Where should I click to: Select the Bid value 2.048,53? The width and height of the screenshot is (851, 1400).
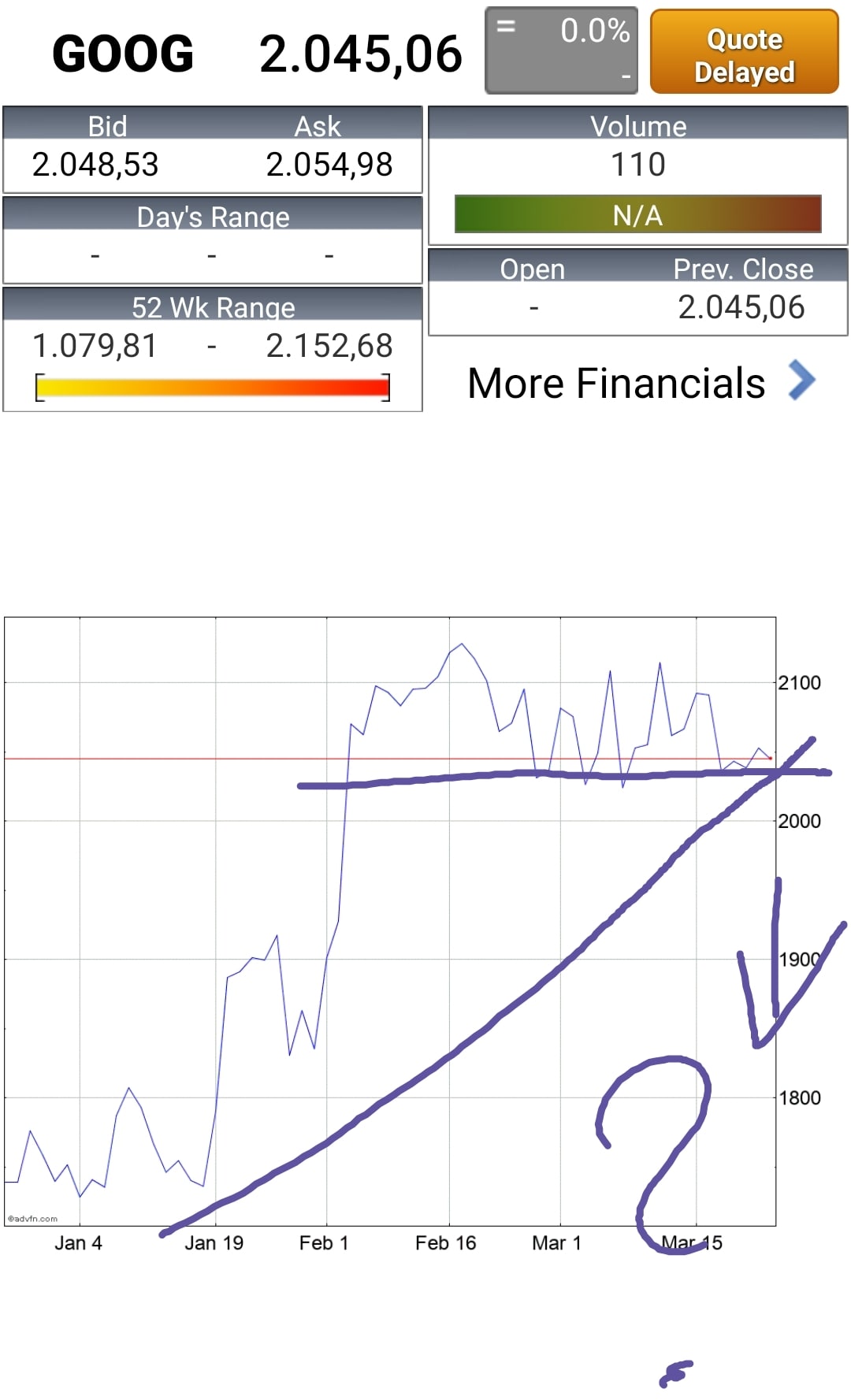[95, 165]
